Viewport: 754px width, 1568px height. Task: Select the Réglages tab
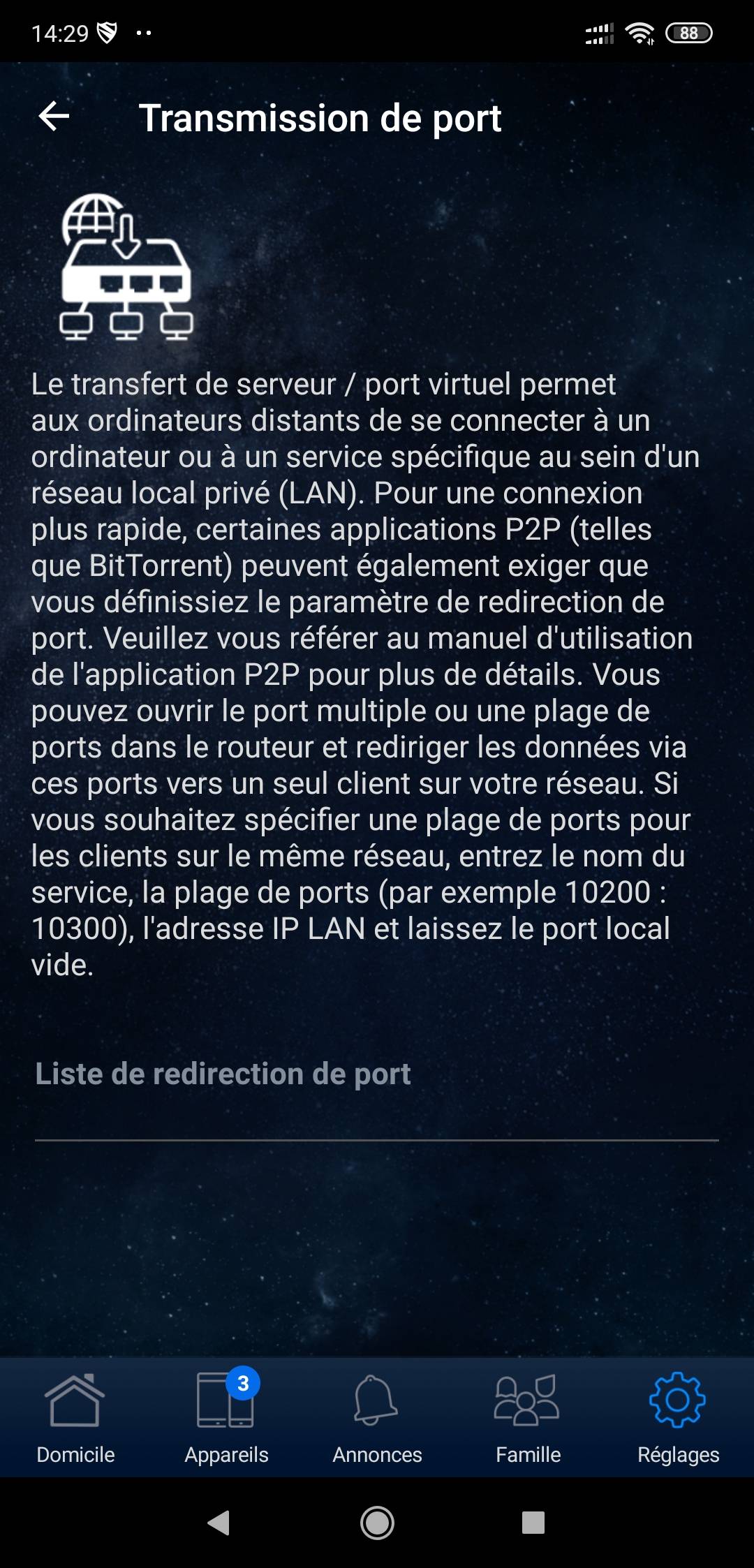tap(678, 1418)
